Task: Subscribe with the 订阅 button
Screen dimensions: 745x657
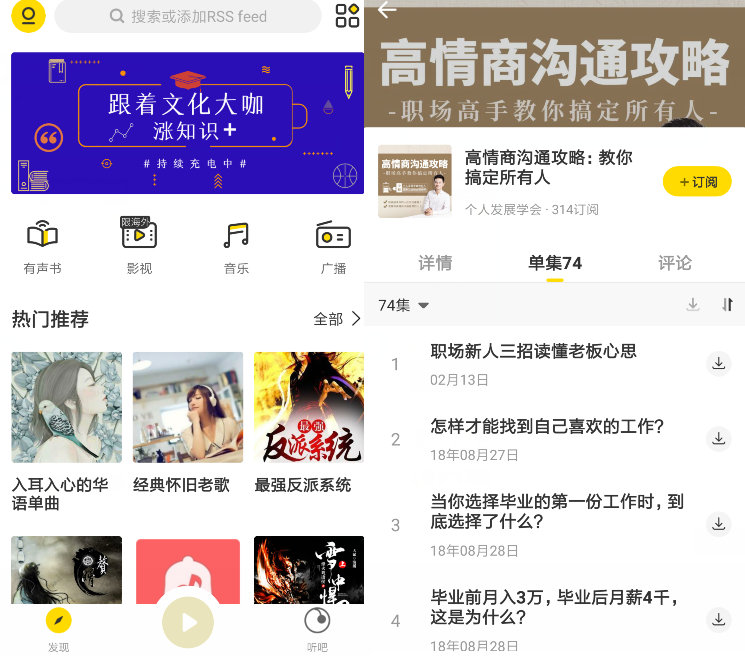Action: click(697, 182)
